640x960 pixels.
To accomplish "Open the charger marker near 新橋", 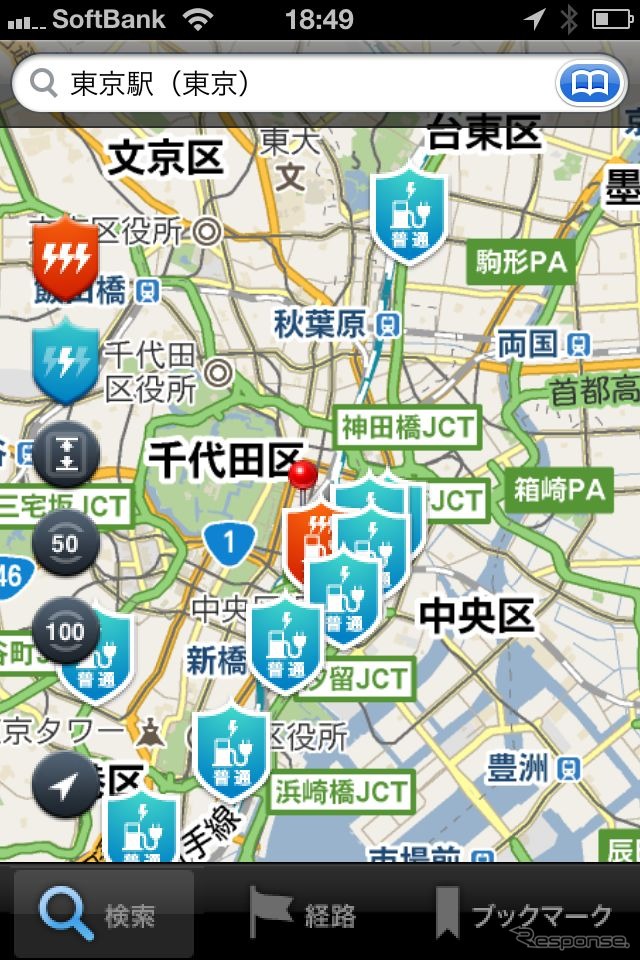I will [x=285, y=645].
